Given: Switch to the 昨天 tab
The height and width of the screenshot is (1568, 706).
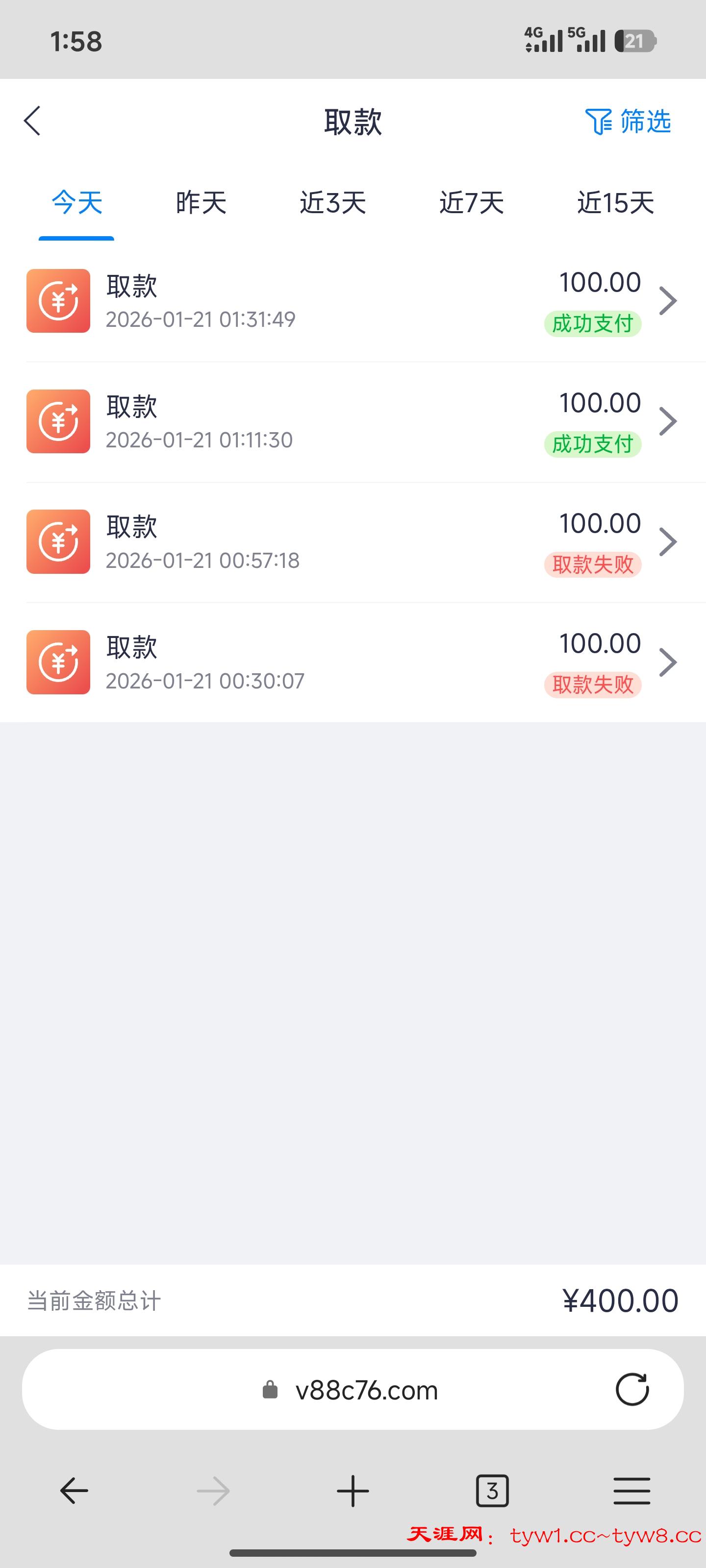Looking at the screenshot, I should (201, 203).
